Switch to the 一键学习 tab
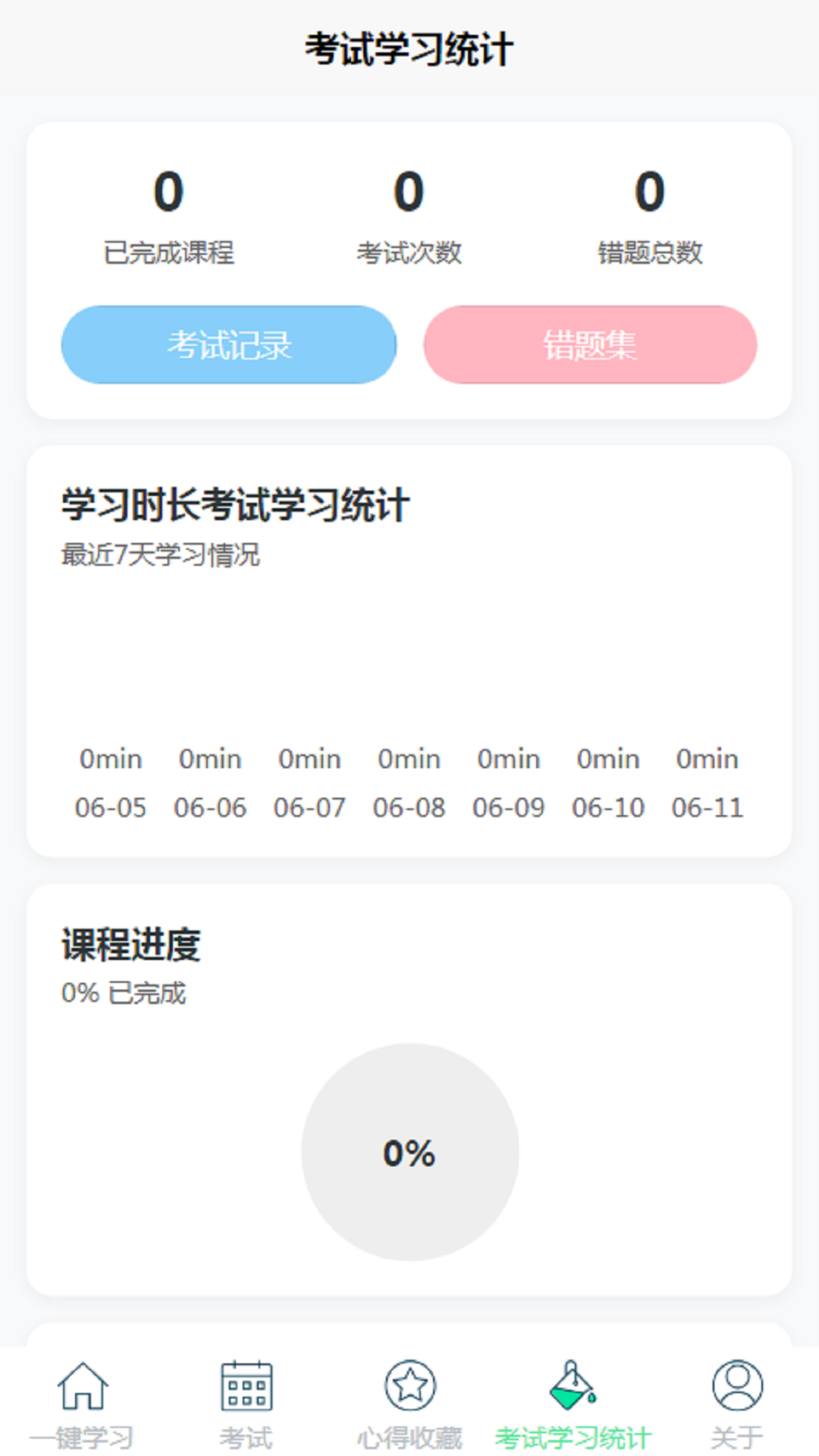819x1456 pixels. tap(82, 1403)
